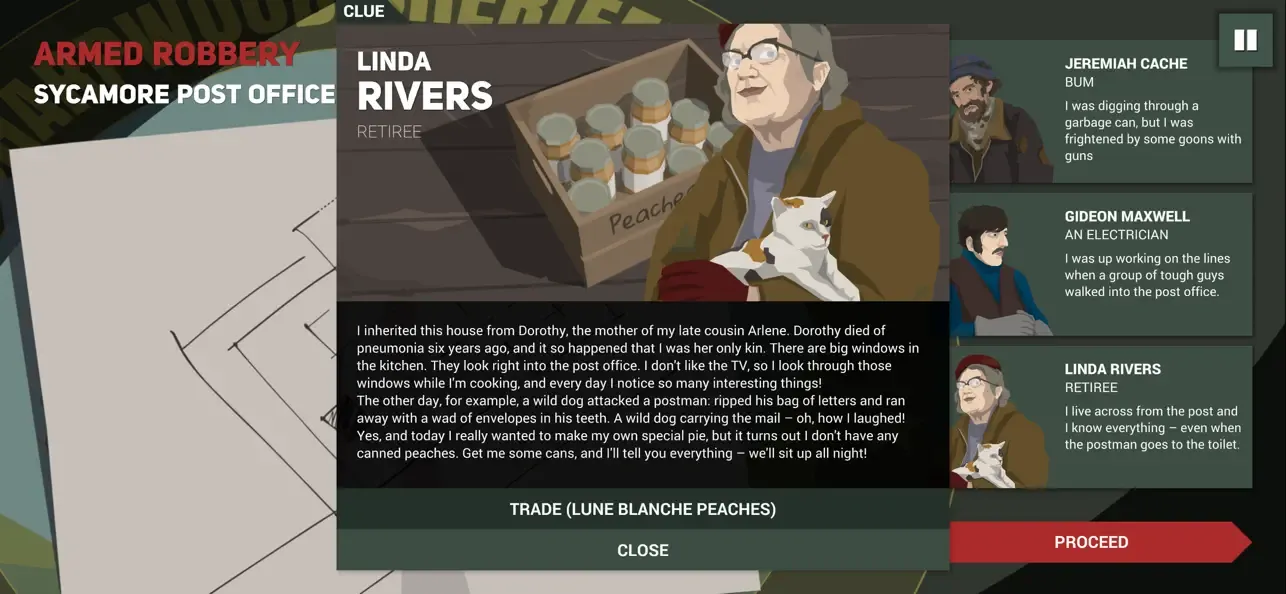1286x594 pixels.
Task: Tap the red Proceed button
Action: [1092, 542]
